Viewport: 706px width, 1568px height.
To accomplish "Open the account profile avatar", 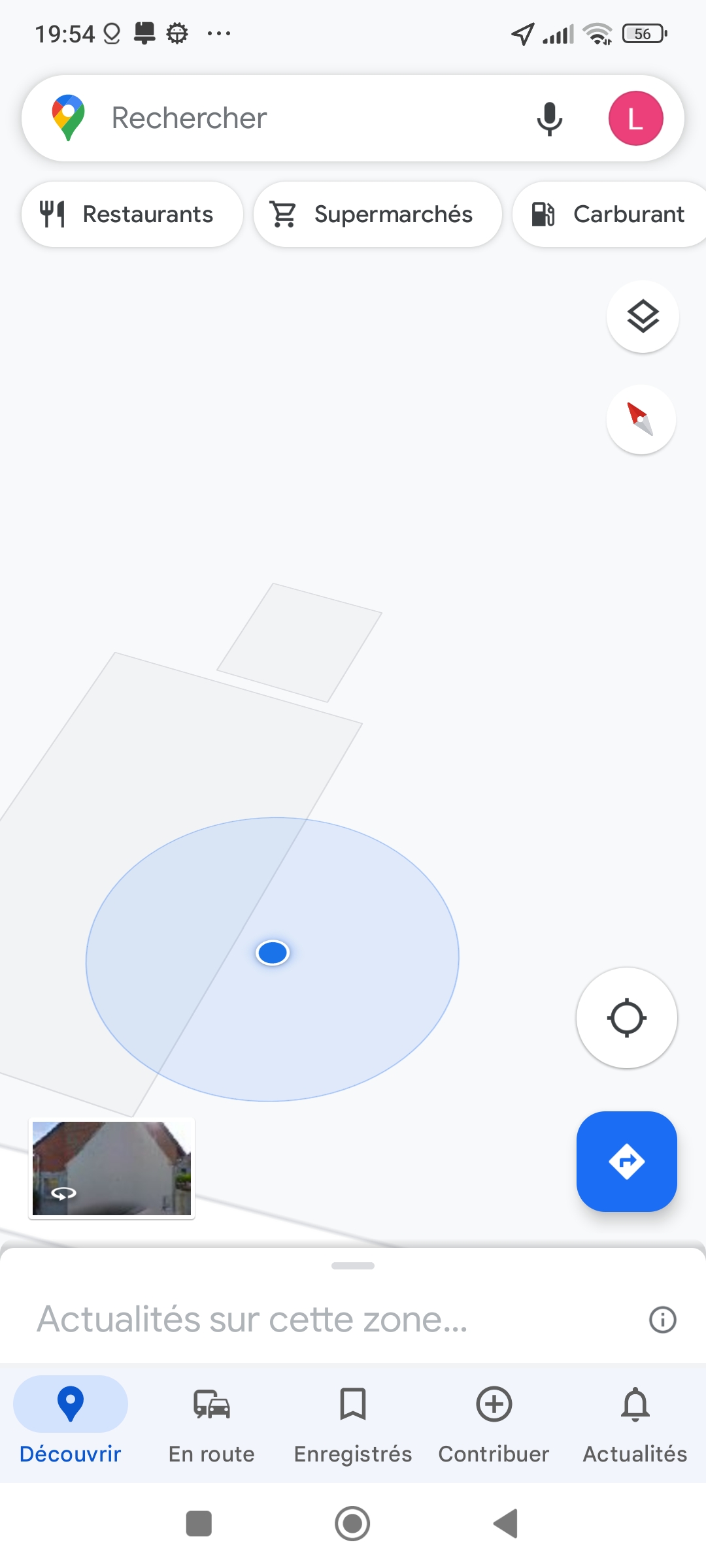I will pyautogui.click(x=635, y=118).
